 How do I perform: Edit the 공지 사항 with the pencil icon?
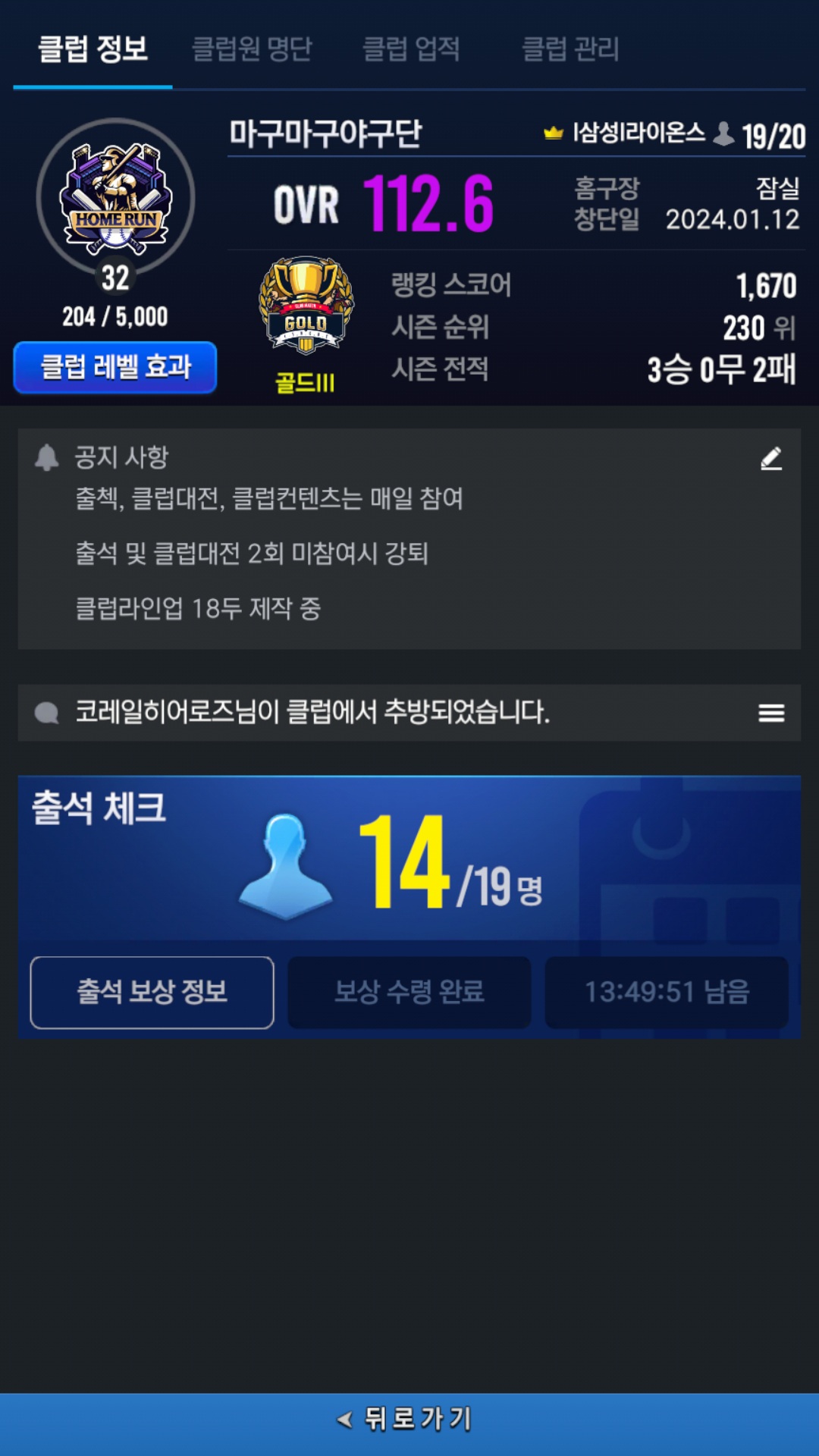click(771, 458)
